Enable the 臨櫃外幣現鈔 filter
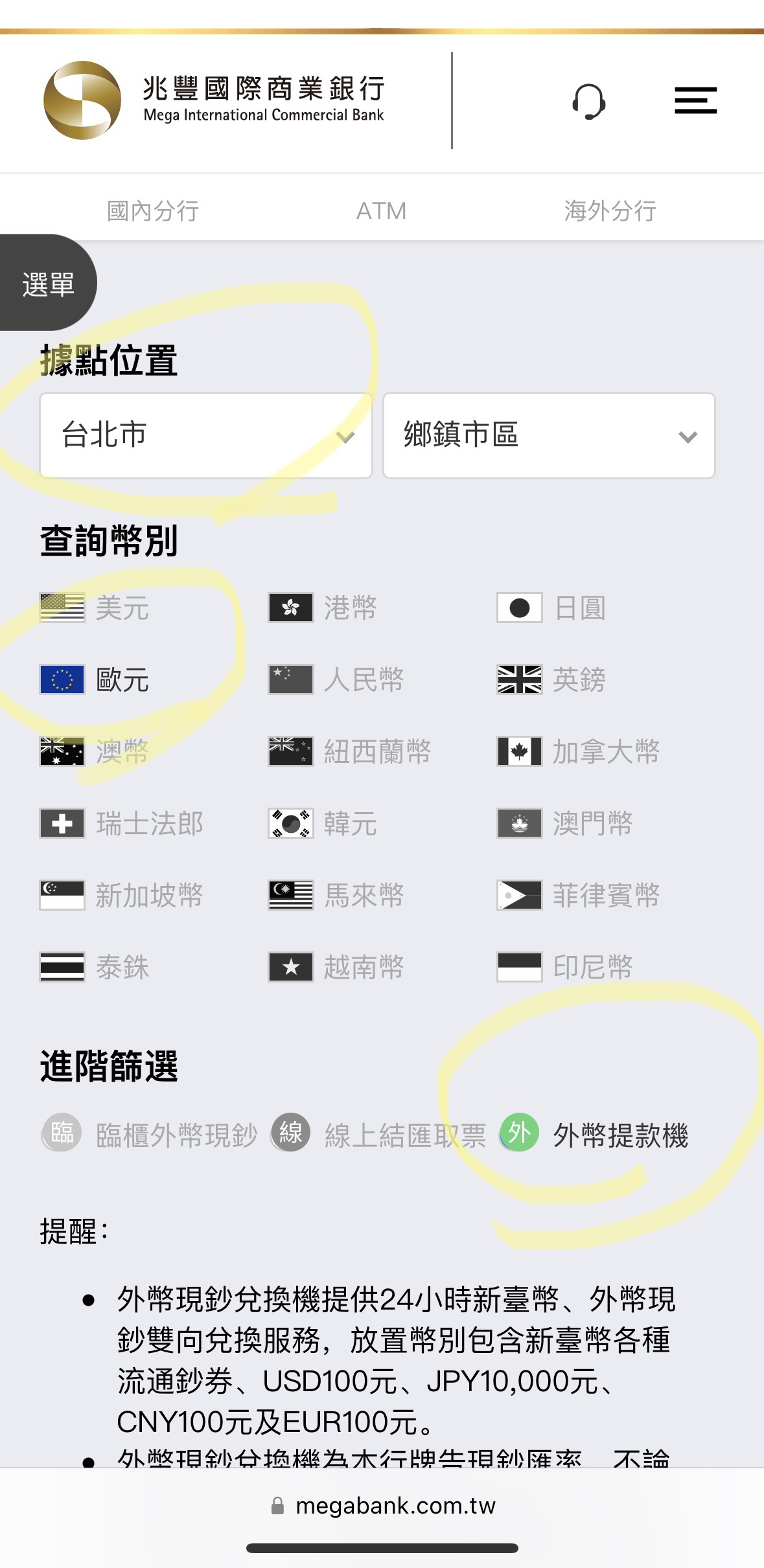 pos(150,1134)
